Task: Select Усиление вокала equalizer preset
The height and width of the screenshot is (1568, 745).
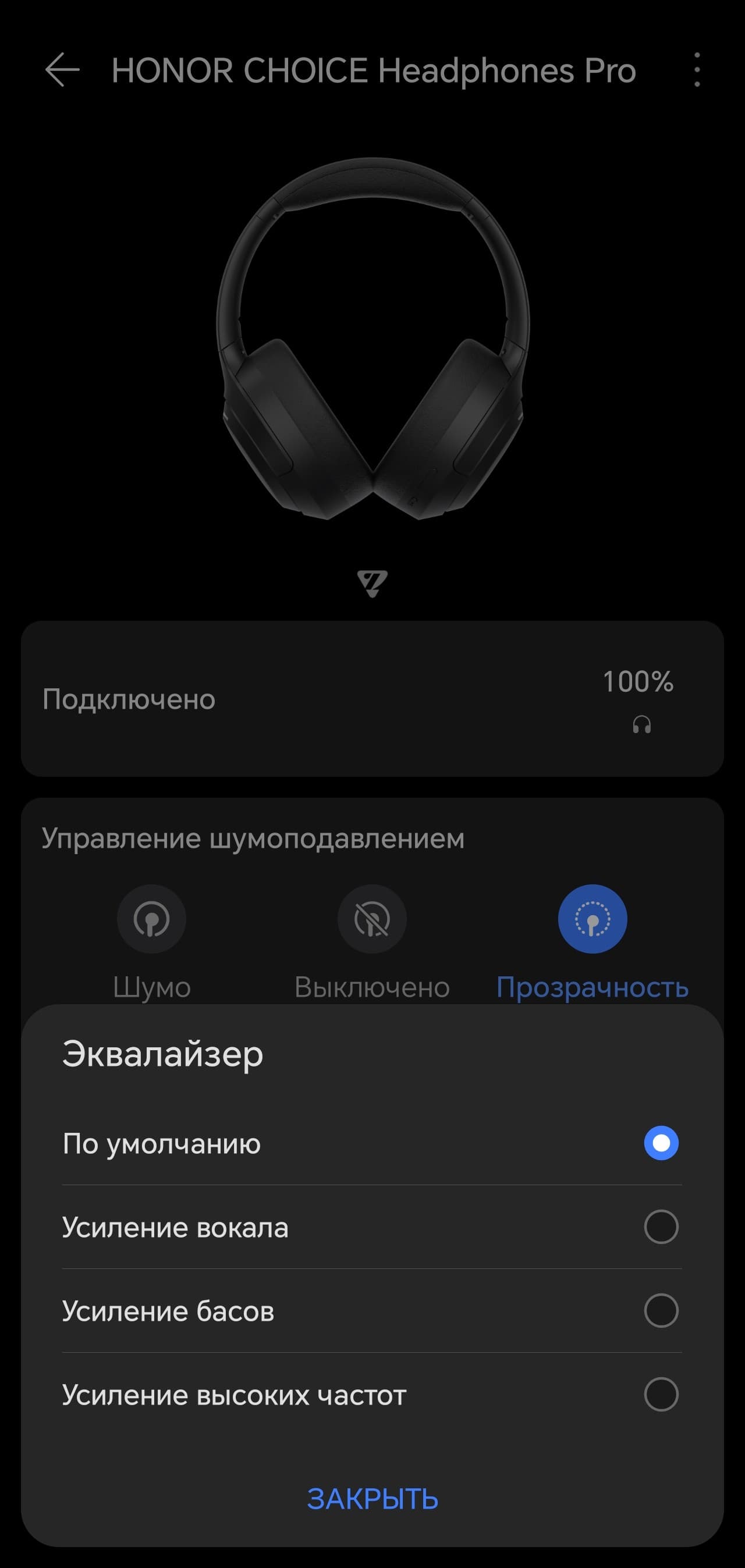Action: click(661, 1227)
